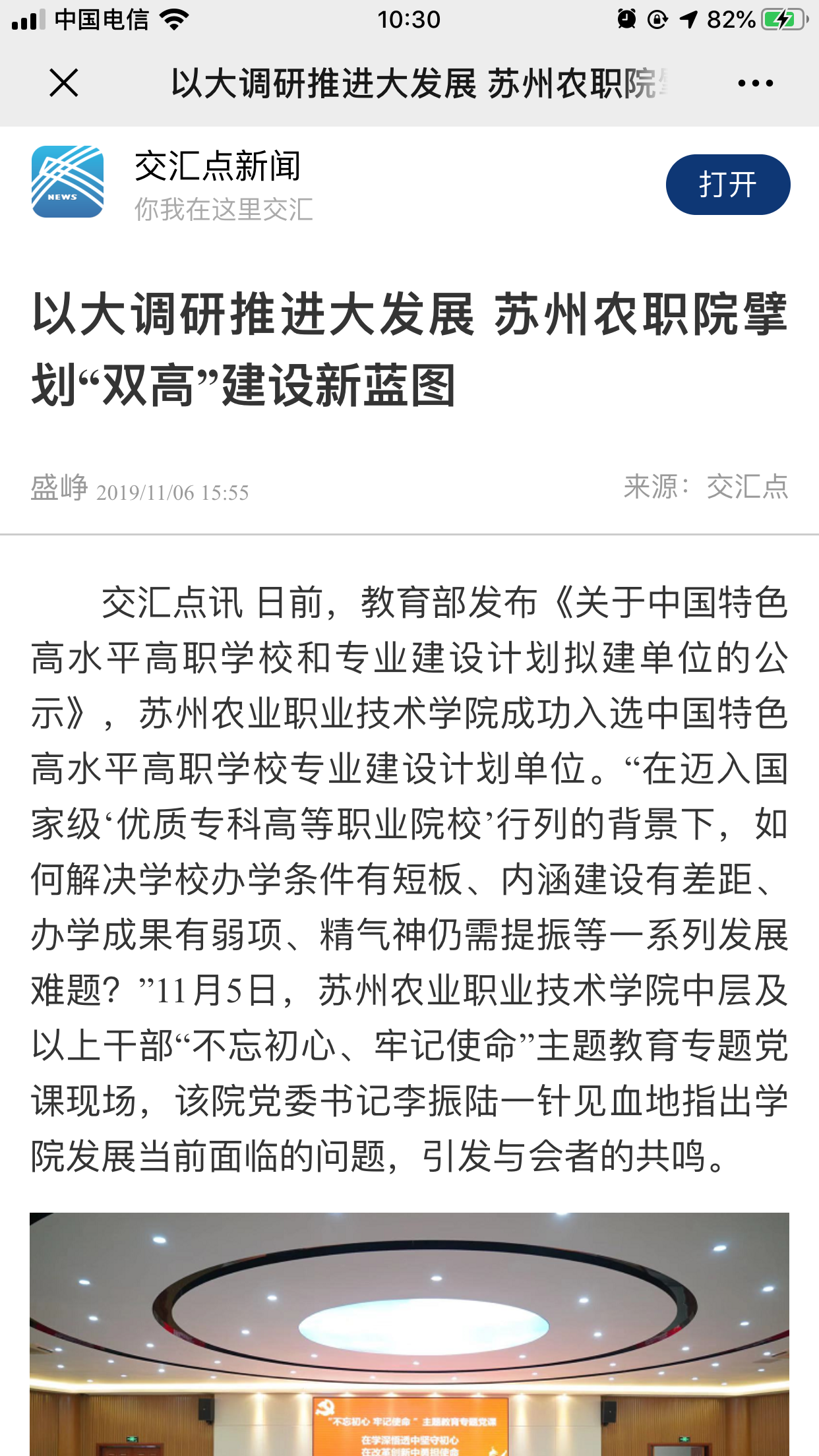Viewport: 819px width, 1456px height.
Task: Open the three-dot overflow menu
Action: 755,84
